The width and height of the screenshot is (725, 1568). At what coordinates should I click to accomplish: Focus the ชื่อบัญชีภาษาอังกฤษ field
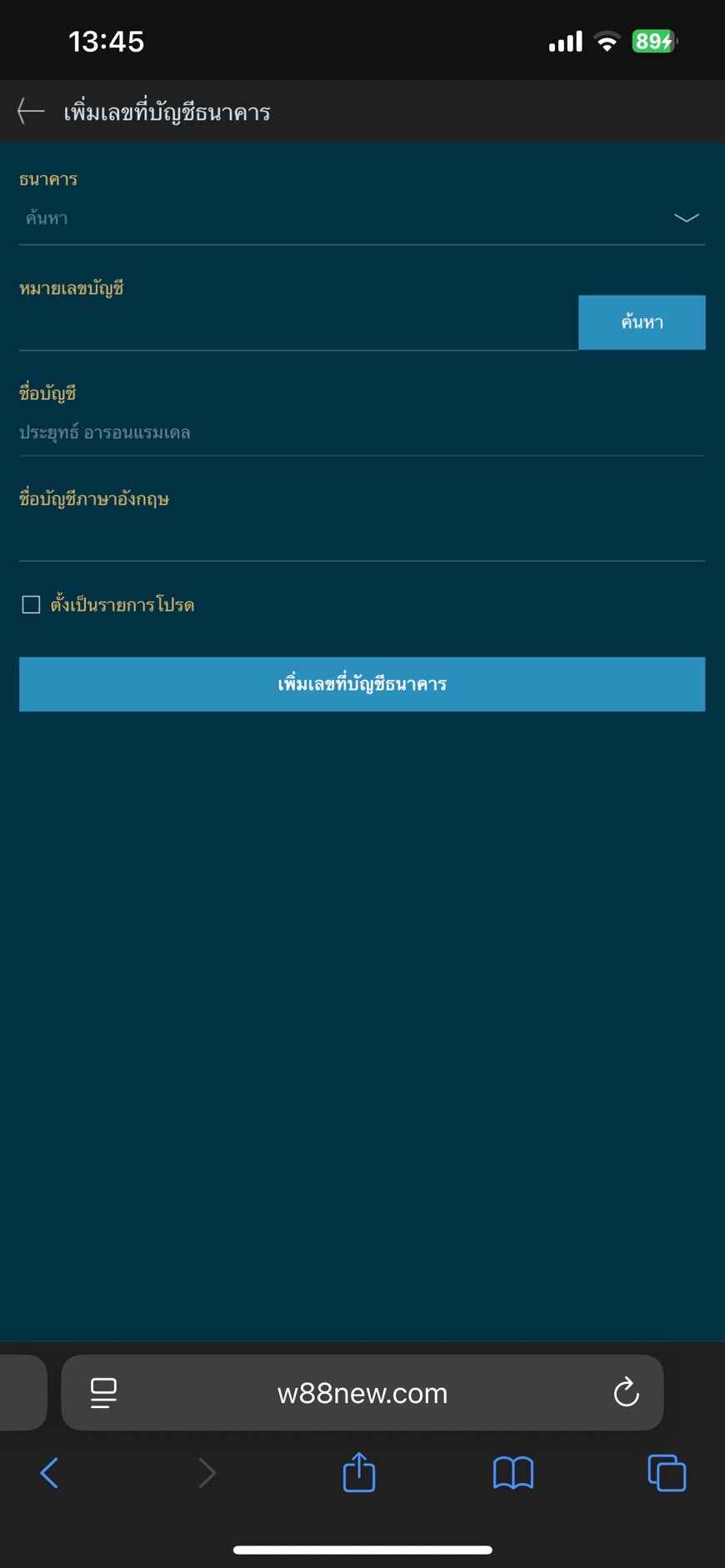point(362,538)
